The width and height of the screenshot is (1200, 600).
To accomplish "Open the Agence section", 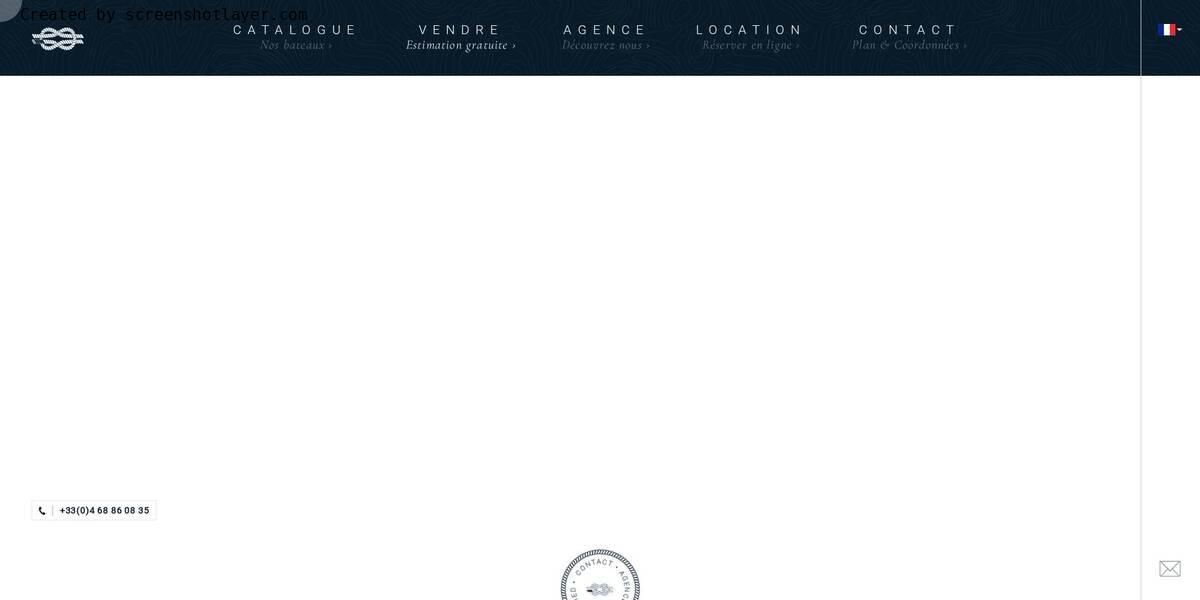I will [605, 36].
